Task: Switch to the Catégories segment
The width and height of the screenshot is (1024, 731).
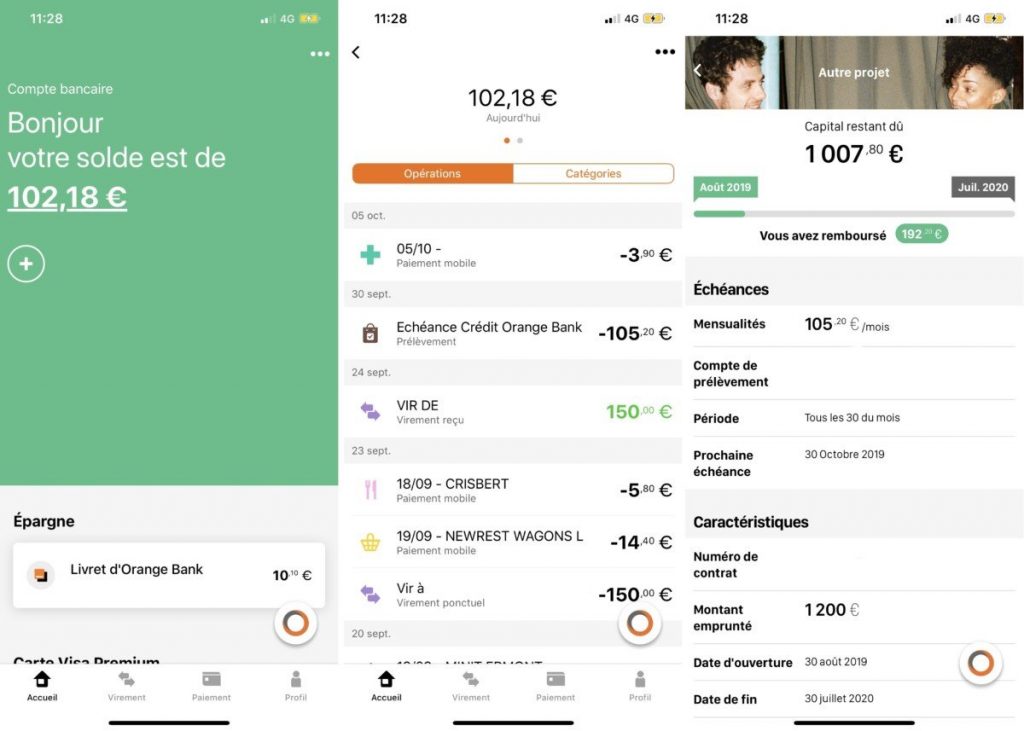Action: tap(593, 174)
